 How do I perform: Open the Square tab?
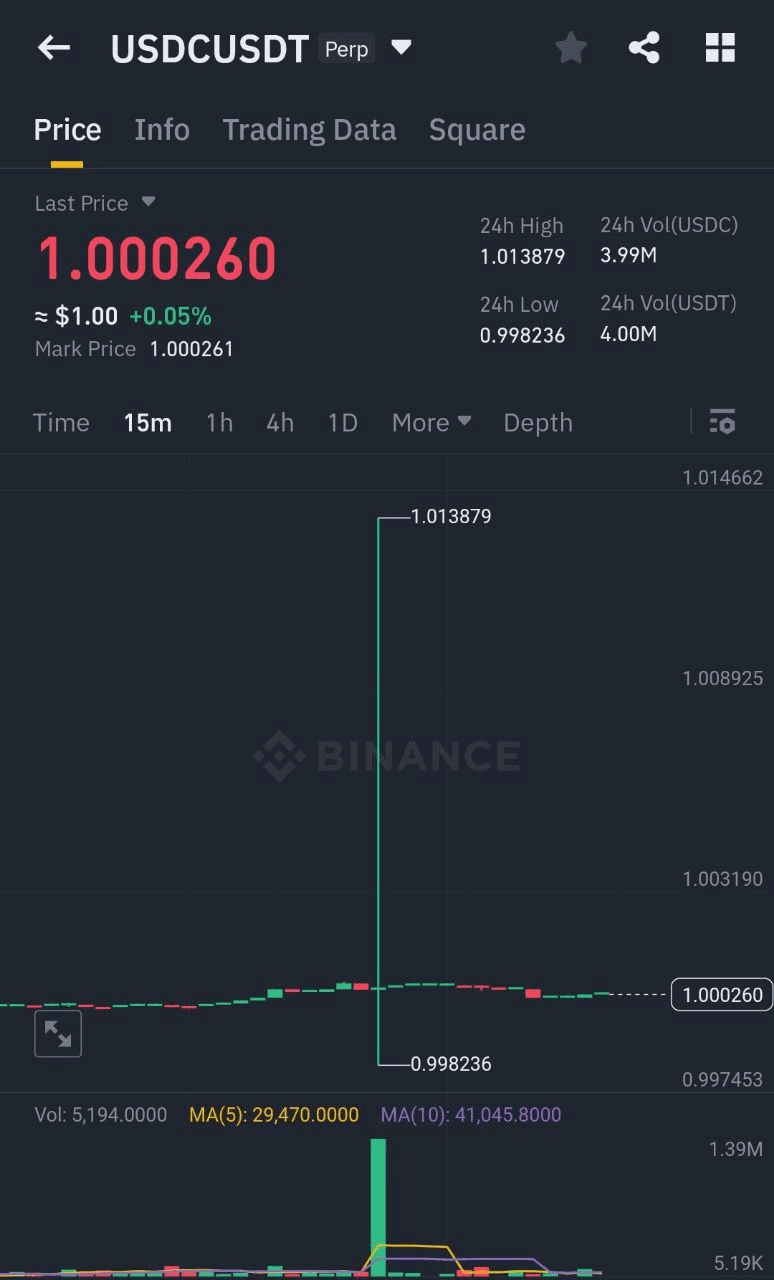477,130
